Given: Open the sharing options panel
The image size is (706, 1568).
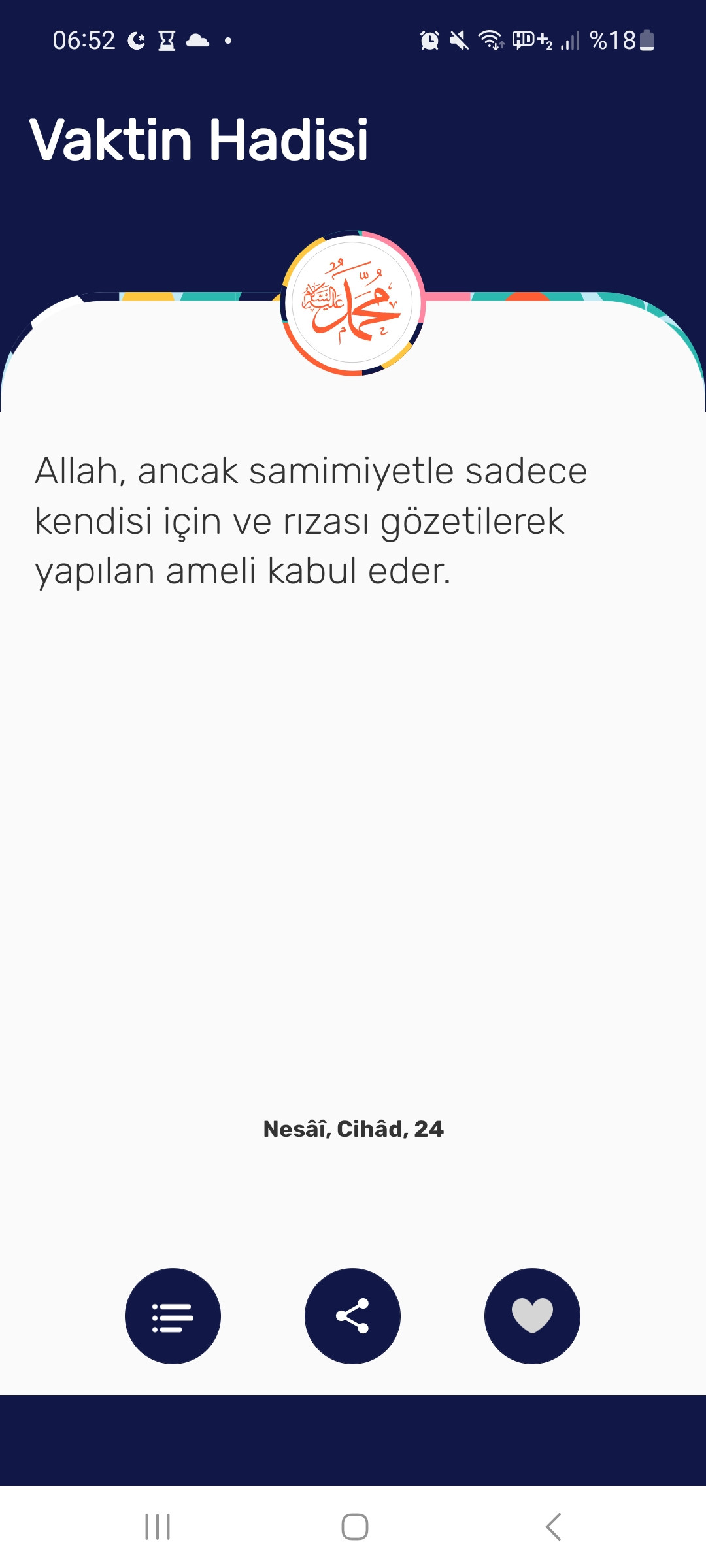Looking at the screenshot, I should tap(353, 1317).
